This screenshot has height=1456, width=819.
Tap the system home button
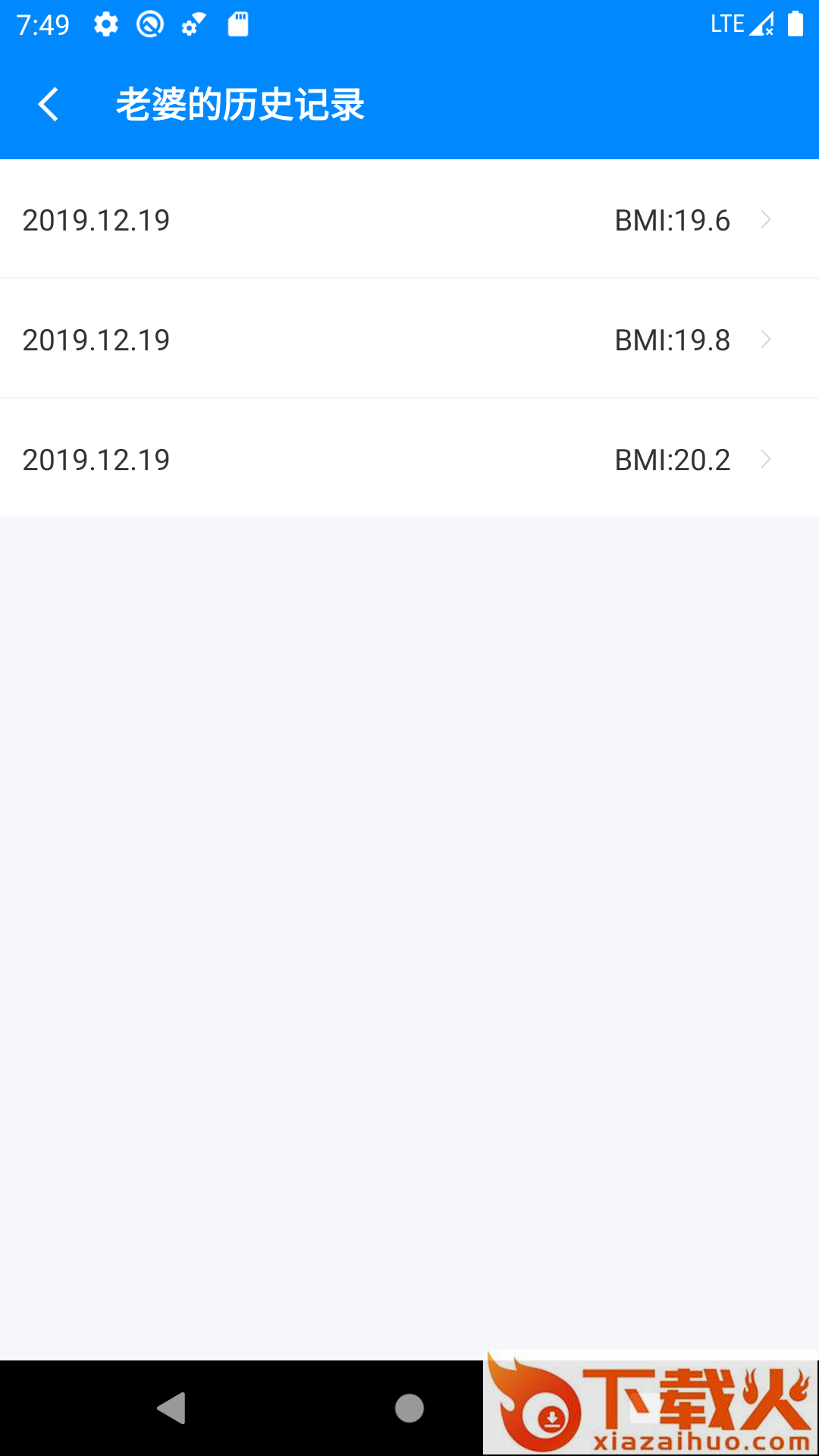coord(409,1408)
